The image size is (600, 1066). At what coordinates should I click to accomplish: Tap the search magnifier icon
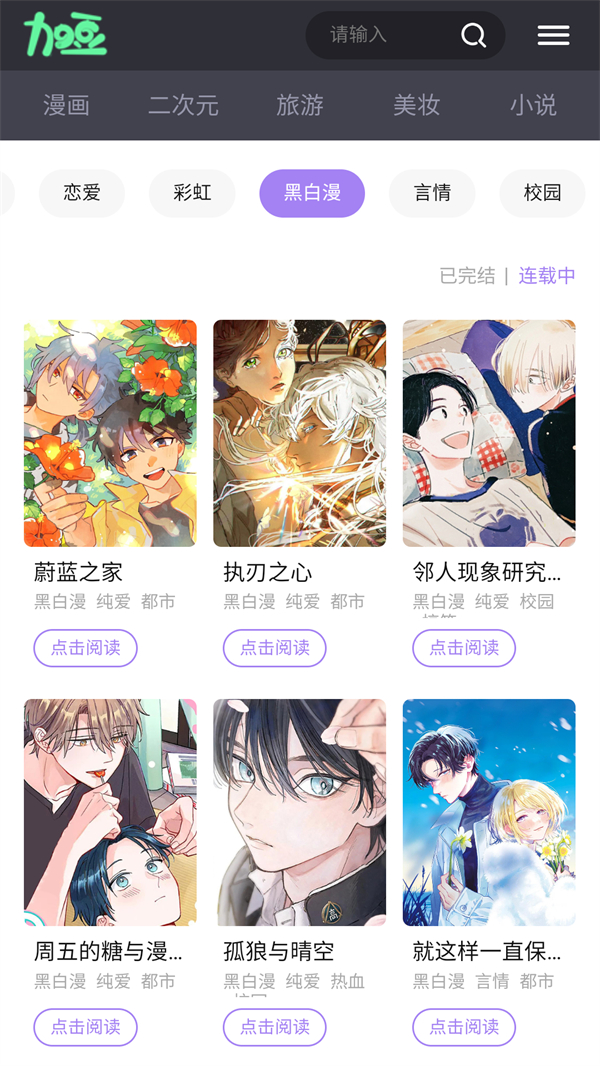(473, 36)
